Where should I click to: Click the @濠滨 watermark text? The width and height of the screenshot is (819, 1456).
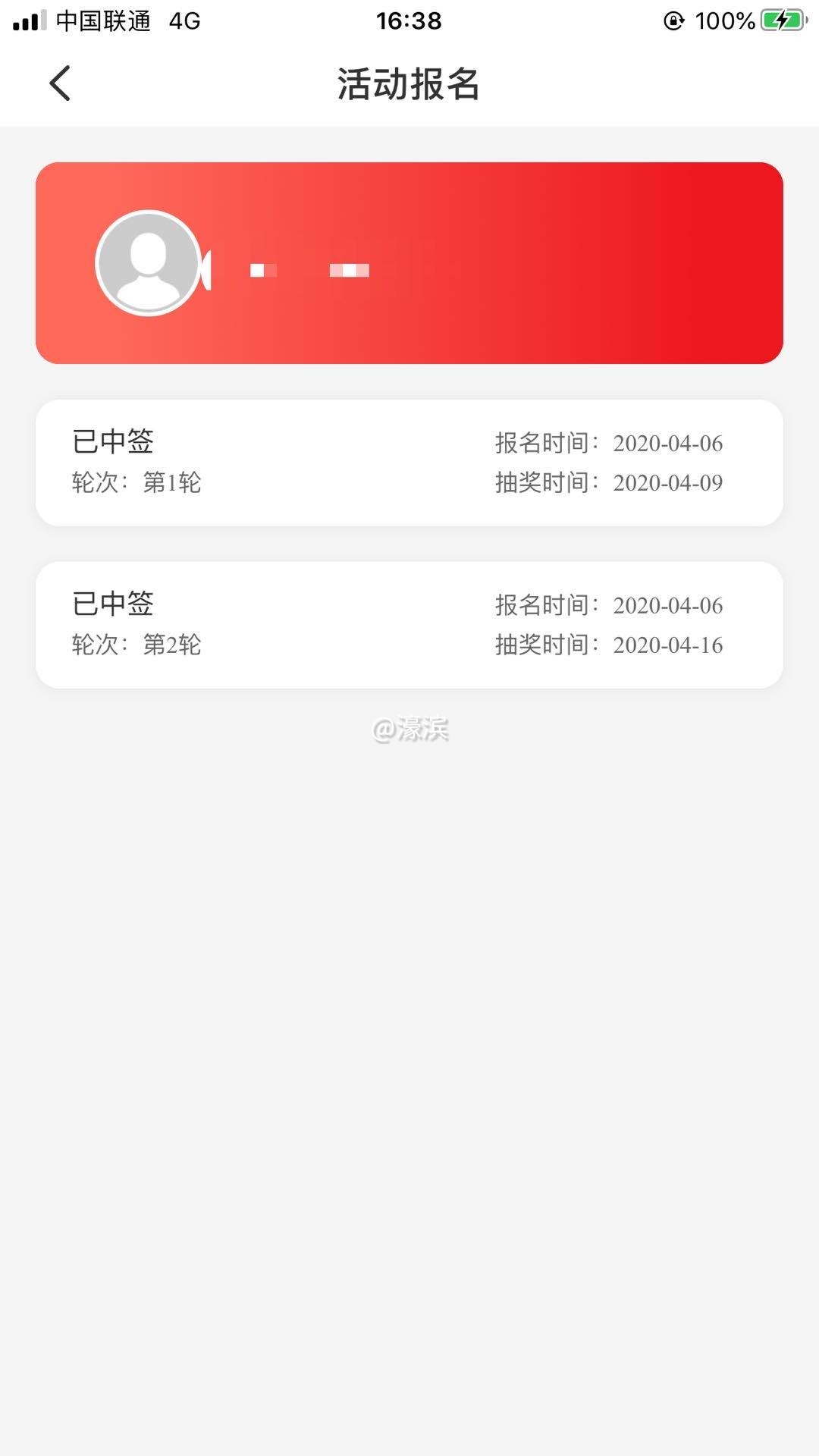click(x=409, y=726)
